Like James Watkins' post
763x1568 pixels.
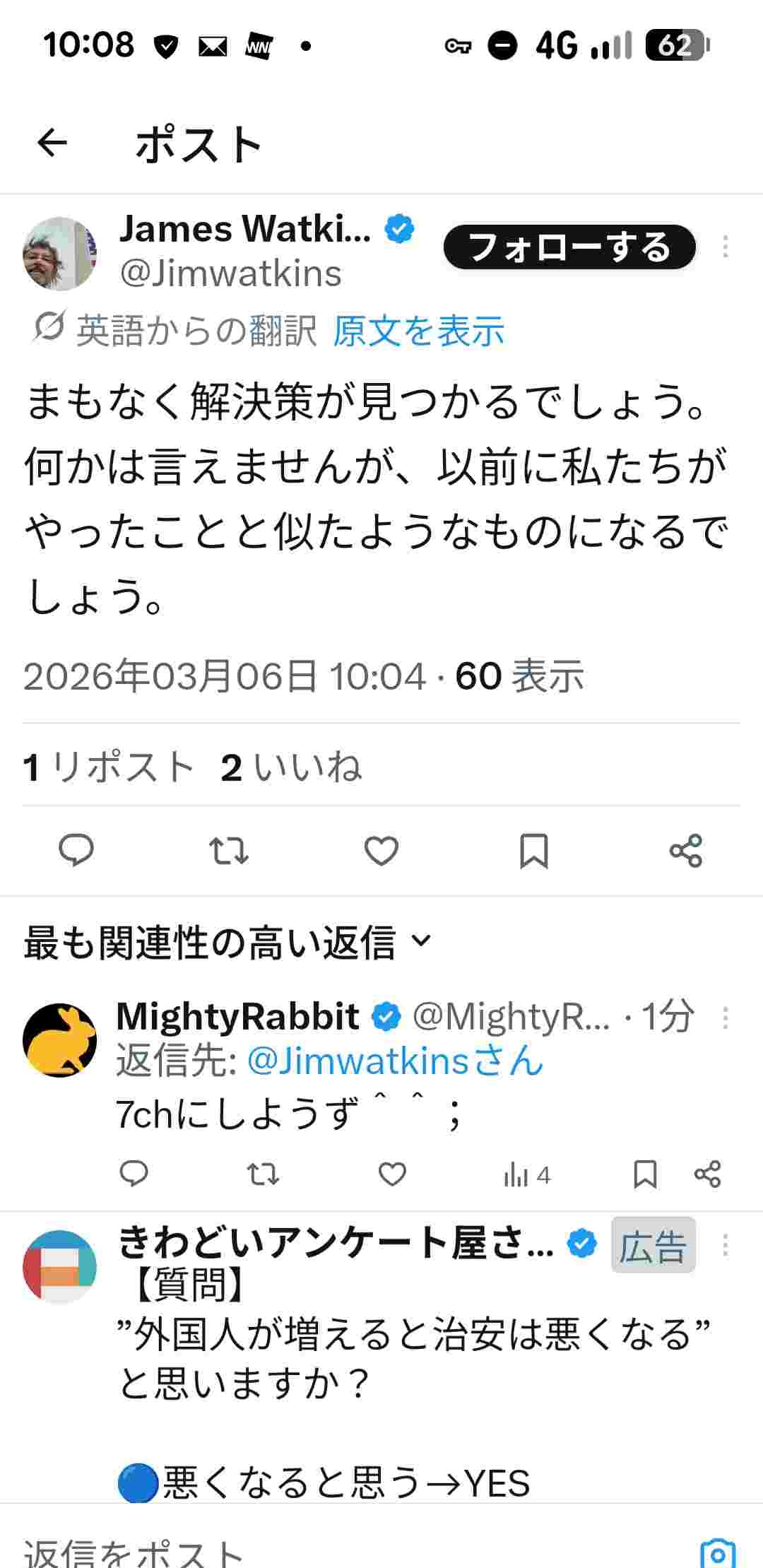pyautogui.click(x=381, y=850)
